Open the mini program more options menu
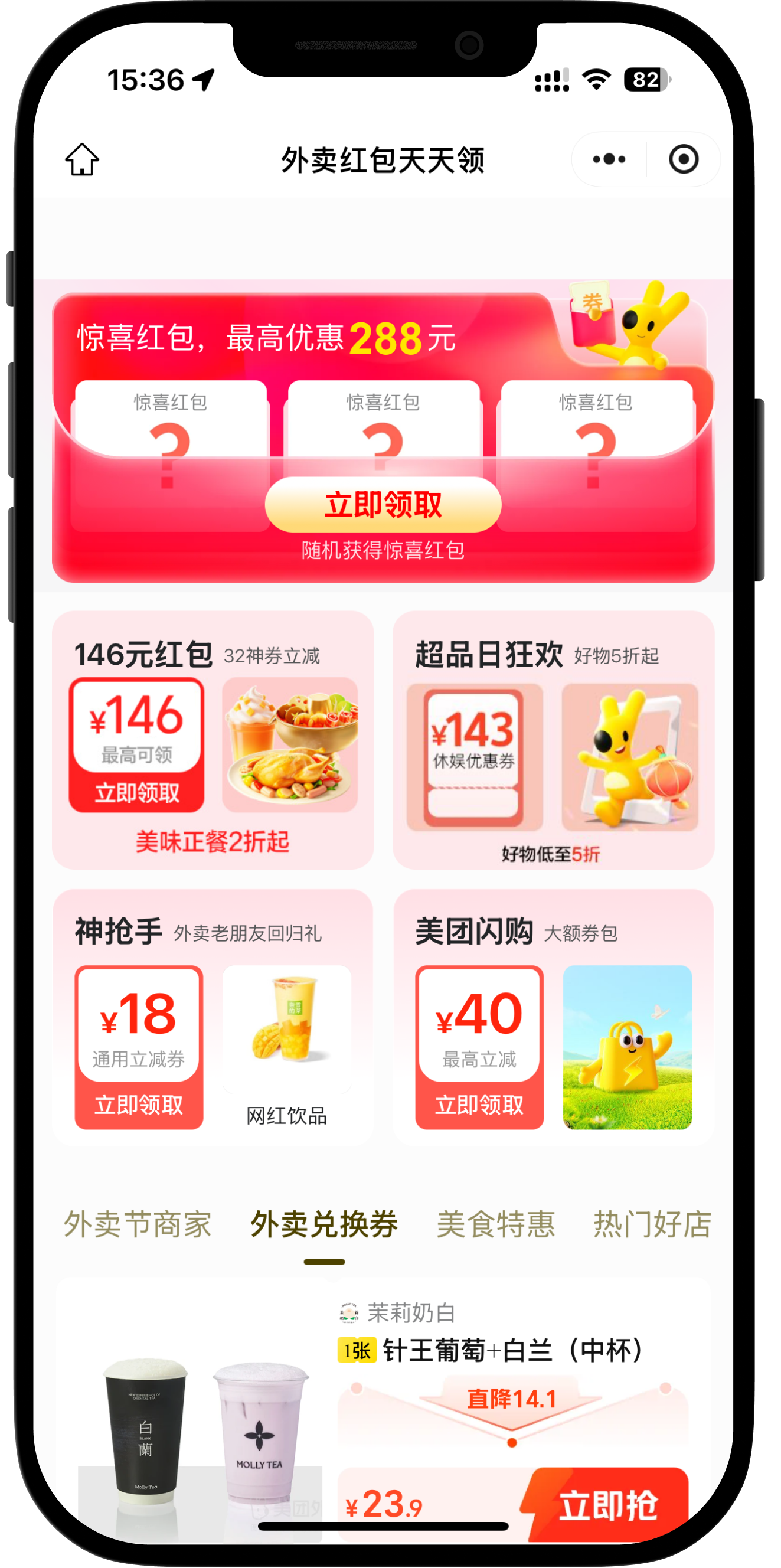 point(609,159)
